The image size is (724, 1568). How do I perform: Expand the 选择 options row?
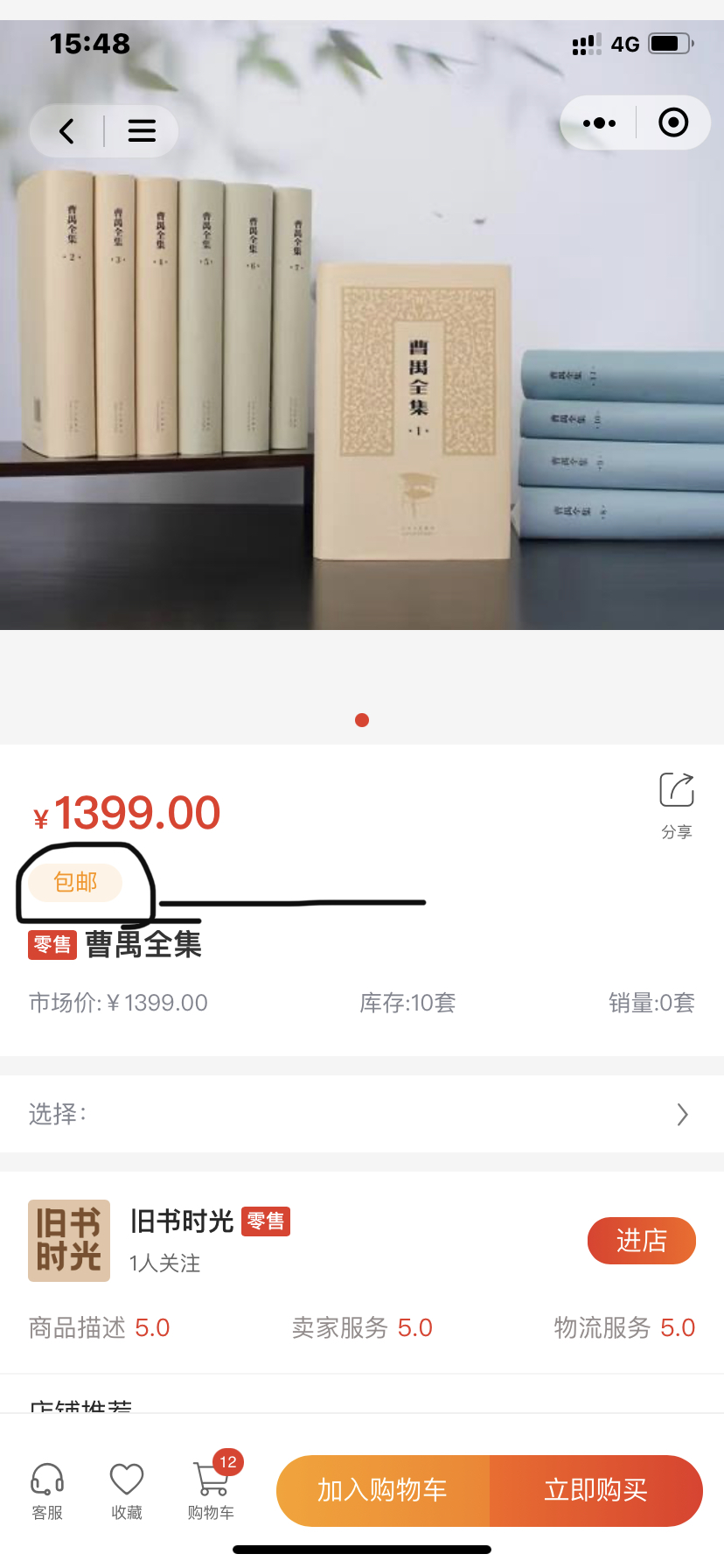pyautogui.click(x=362, y=1114)
